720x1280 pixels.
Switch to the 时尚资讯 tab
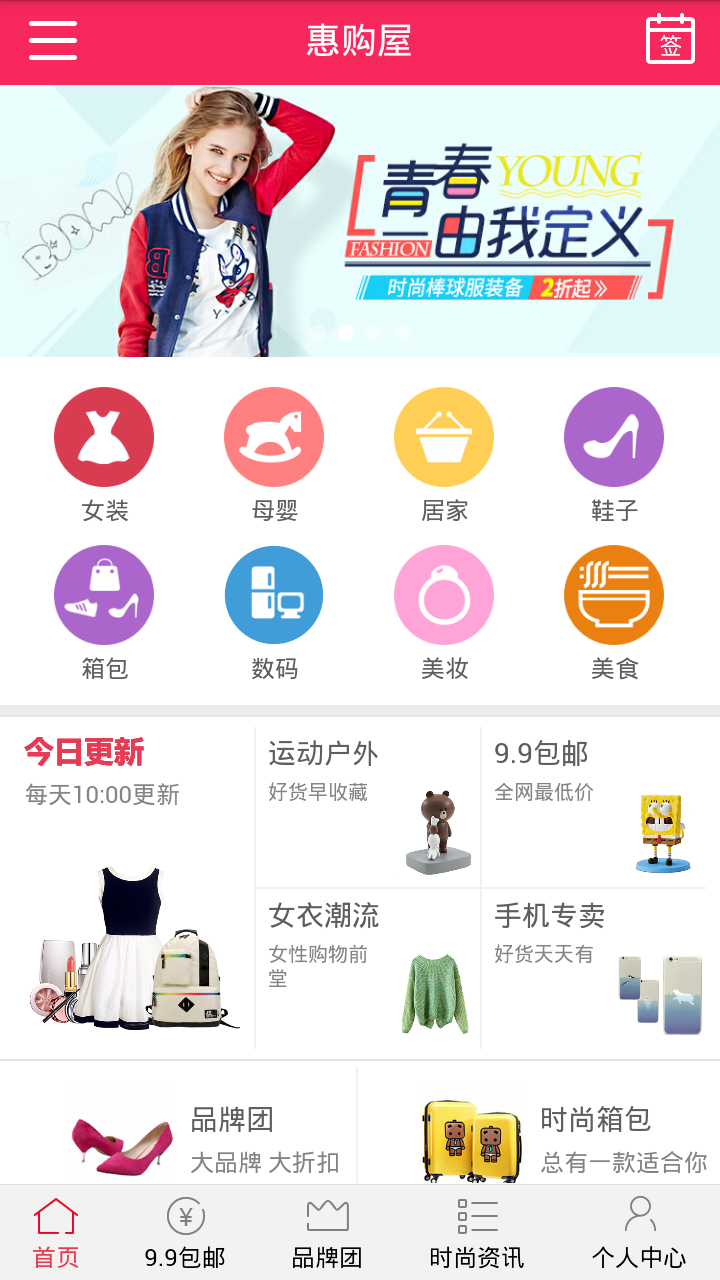point(478,1230)
